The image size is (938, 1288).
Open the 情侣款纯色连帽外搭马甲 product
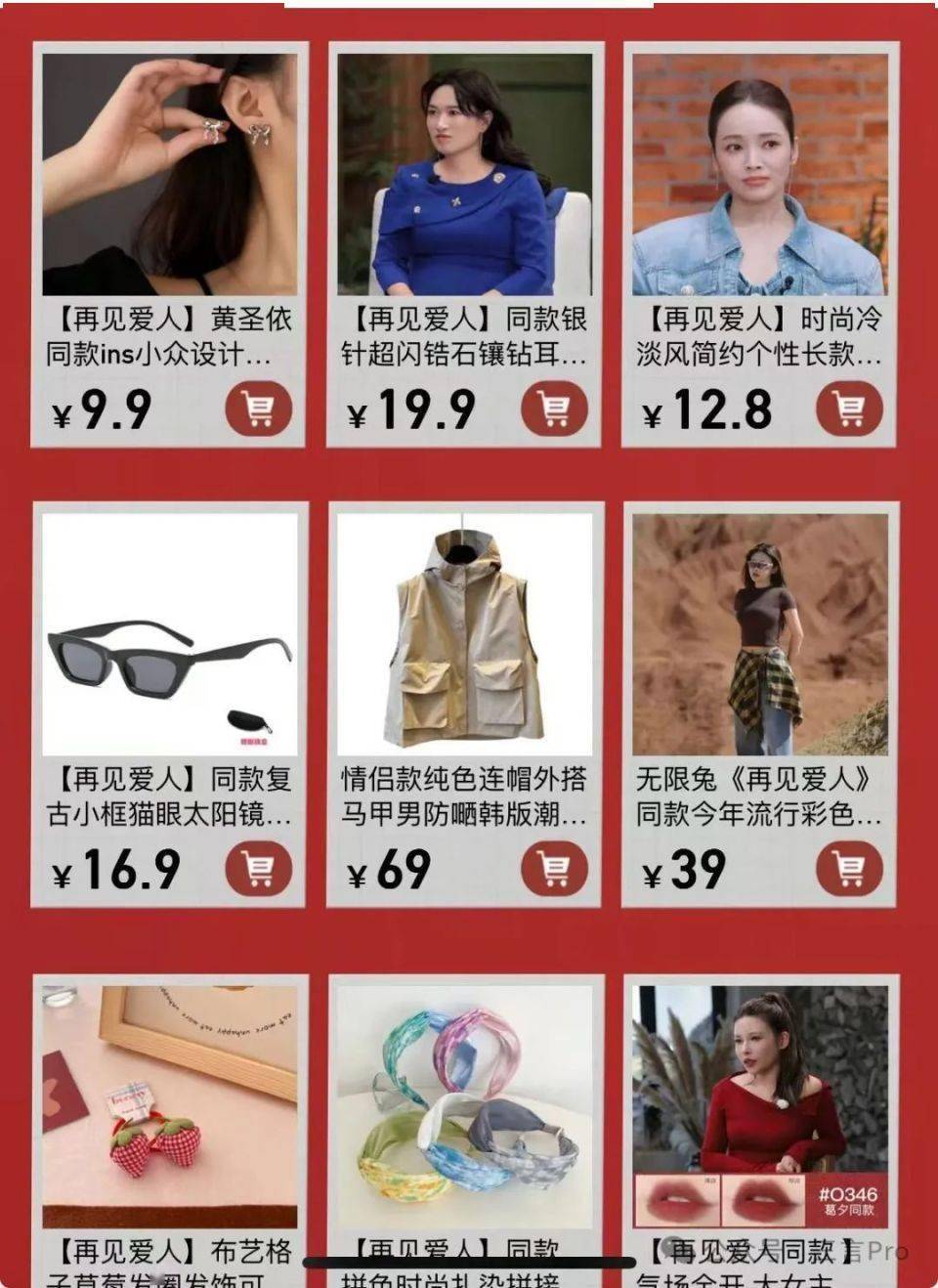pos(465,635)
